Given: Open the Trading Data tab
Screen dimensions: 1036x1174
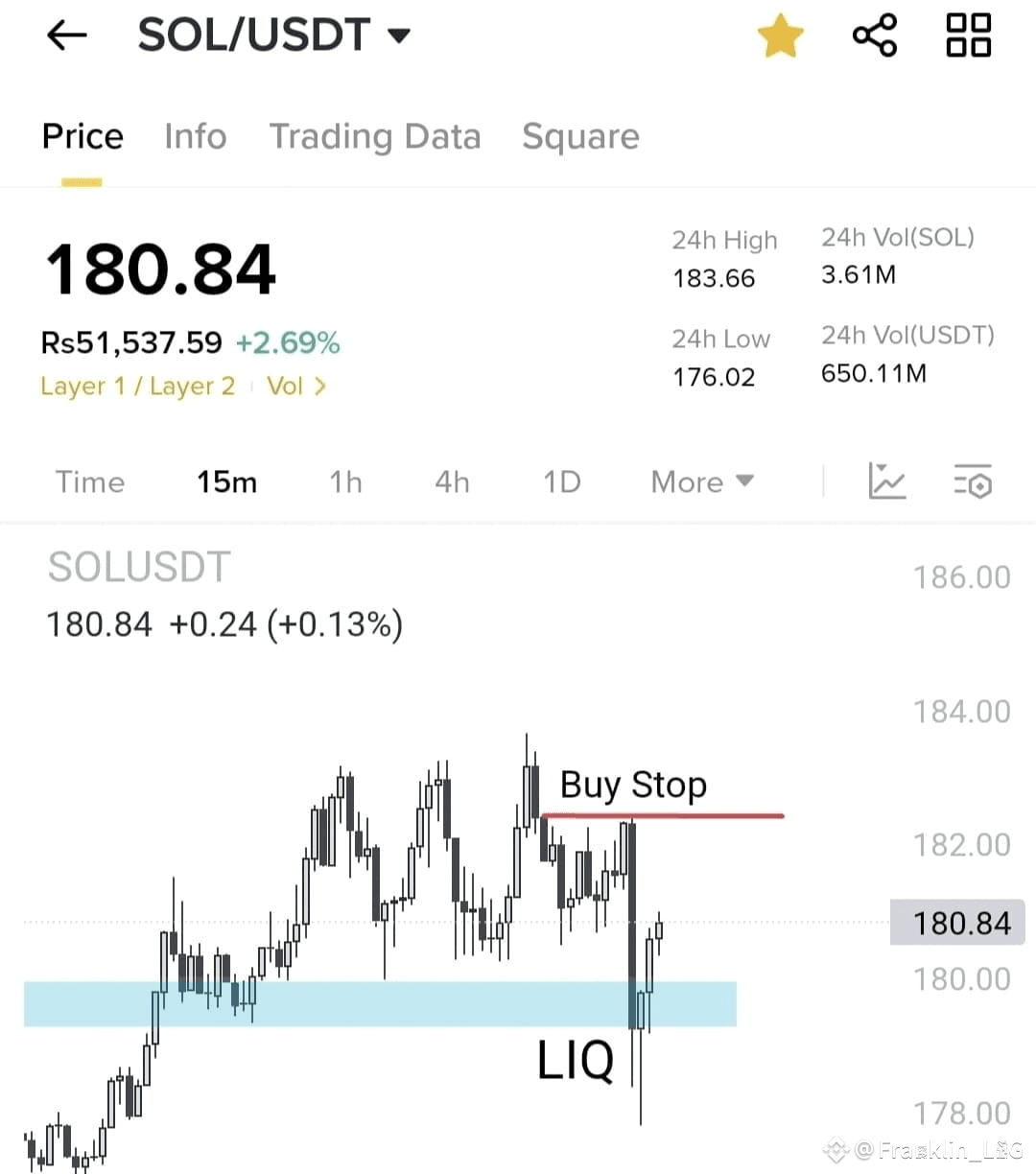Looking at the screenshot, I should pos(376,136).
